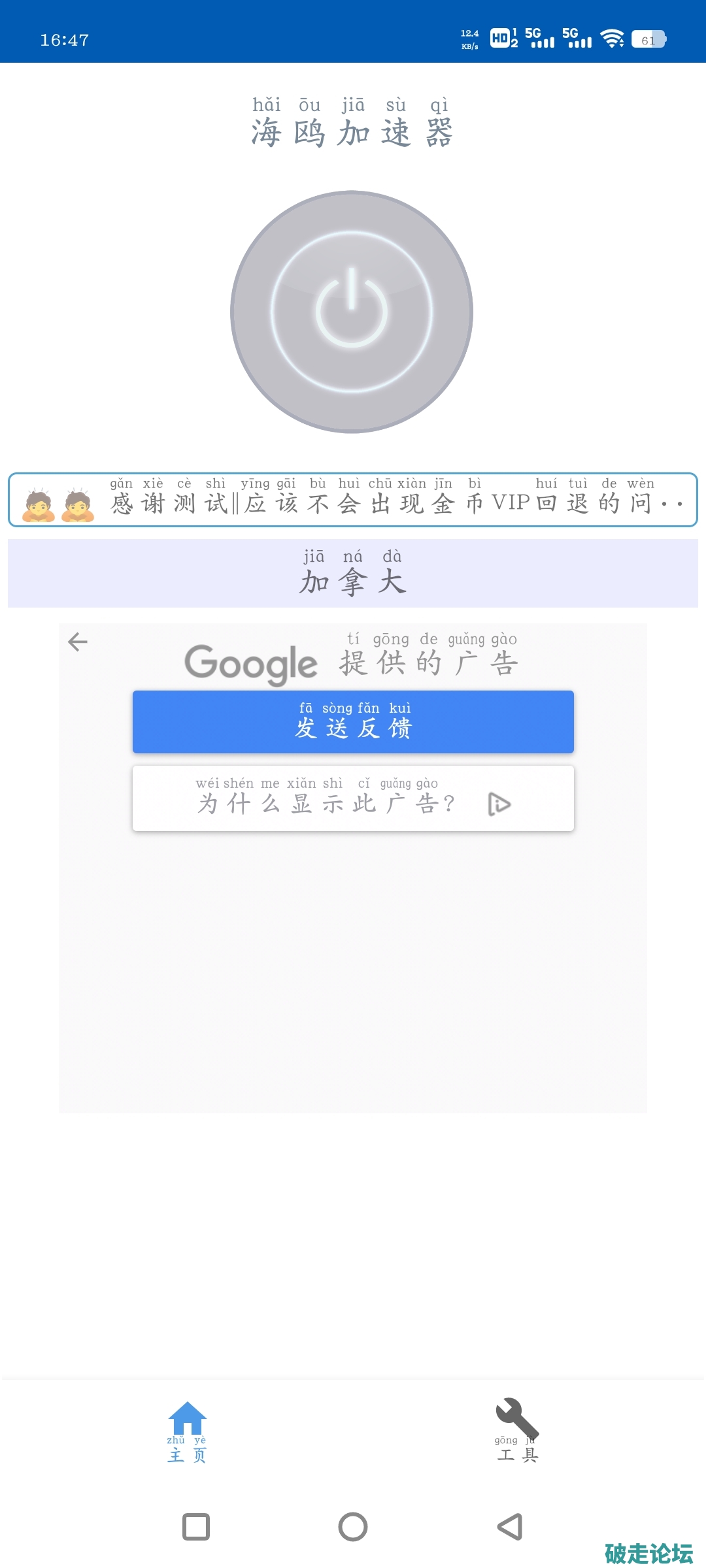Open recent apps from the navigation bar

(x=196, y=1527)
